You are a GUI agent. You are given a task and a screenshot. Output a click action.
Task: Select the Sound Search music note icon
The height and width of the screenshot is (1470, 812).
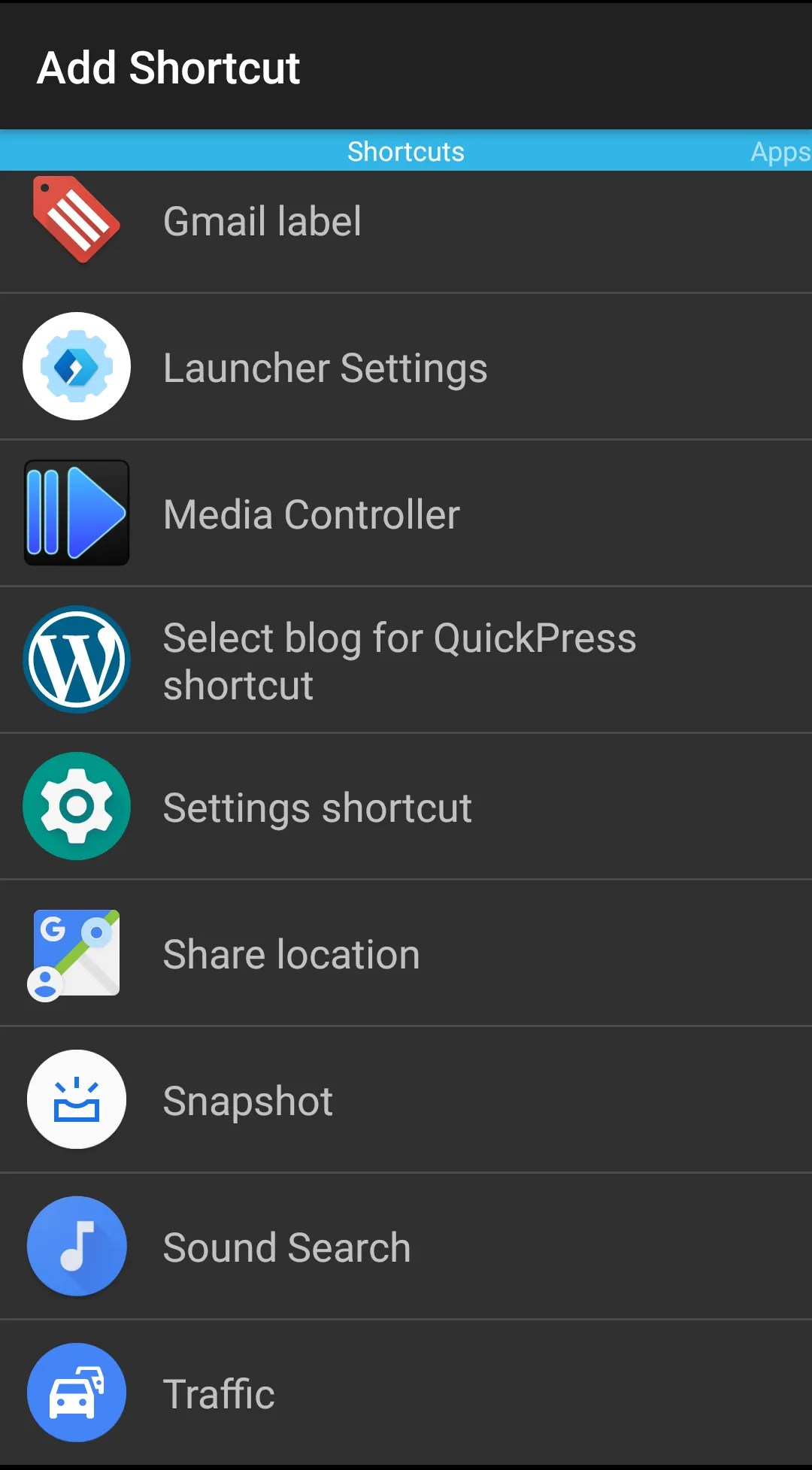(x=76, y=1246)
